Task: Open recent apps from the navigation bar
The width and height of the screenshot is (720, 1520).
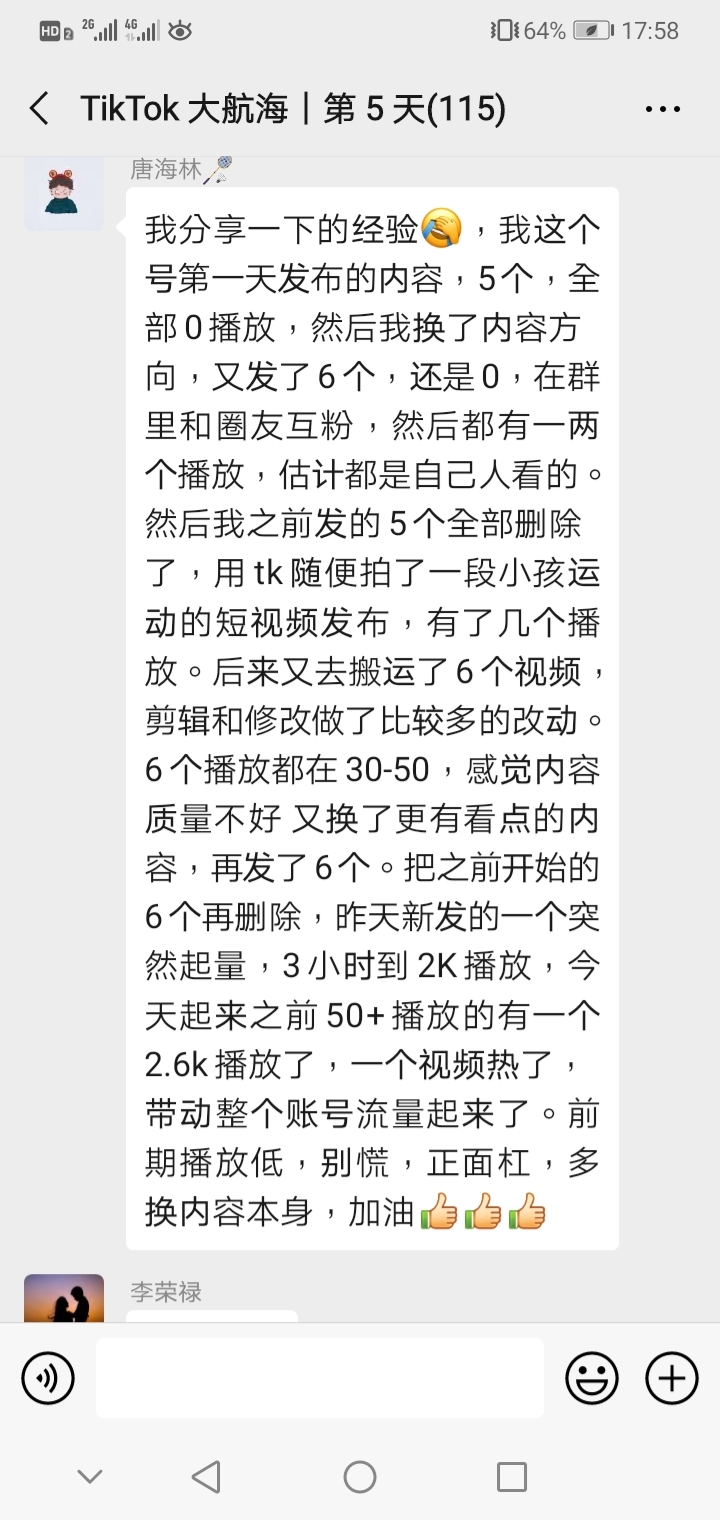Action: point(512,1476)
